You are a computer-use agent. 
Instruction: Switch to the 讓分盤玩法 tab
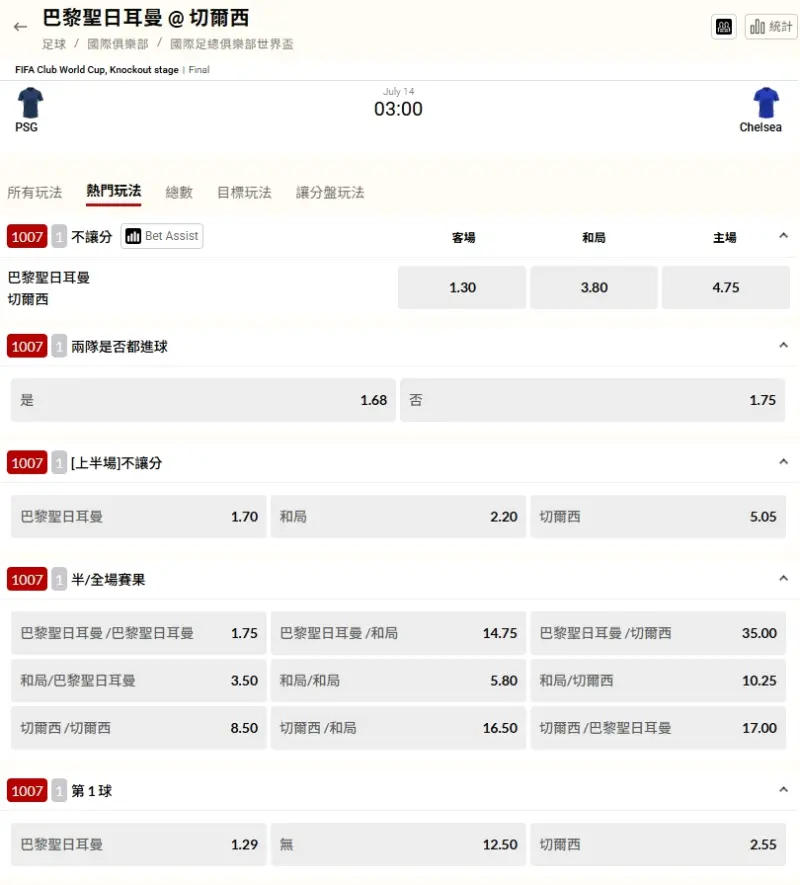click(x=330, y=192)
